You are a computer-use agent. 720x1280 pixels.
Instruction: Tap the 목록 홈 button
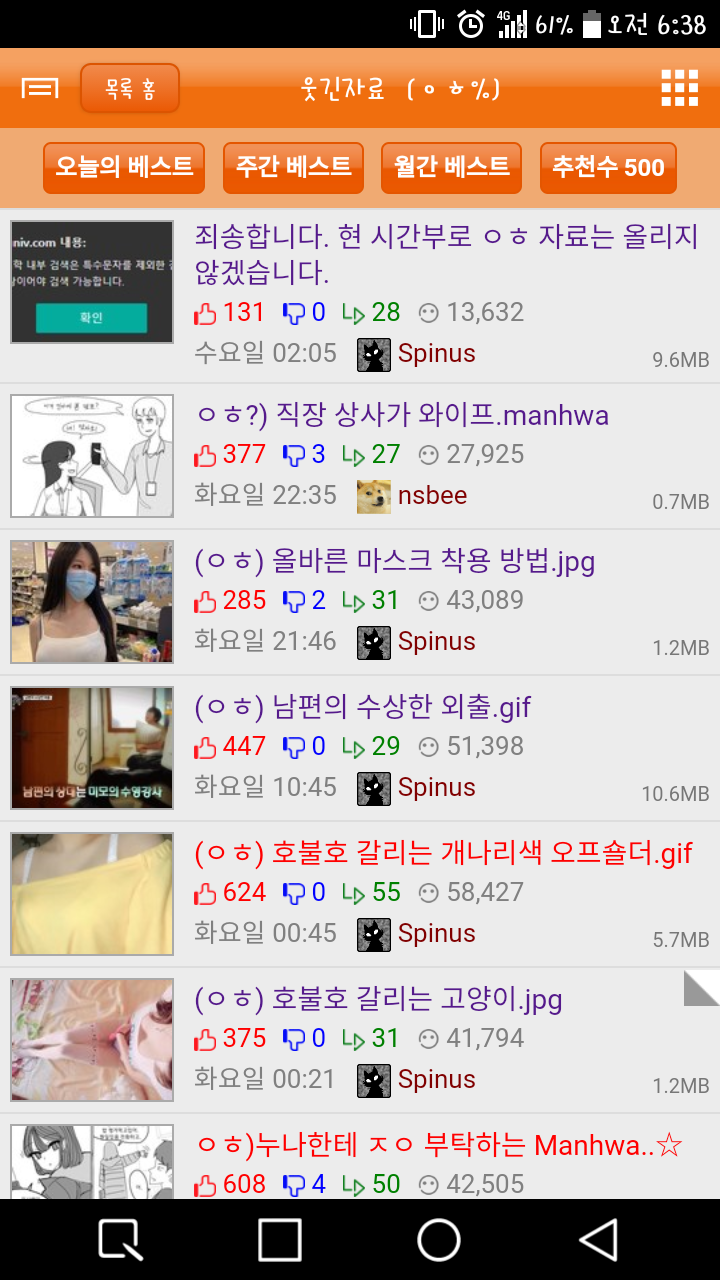(x=130, y=89)
